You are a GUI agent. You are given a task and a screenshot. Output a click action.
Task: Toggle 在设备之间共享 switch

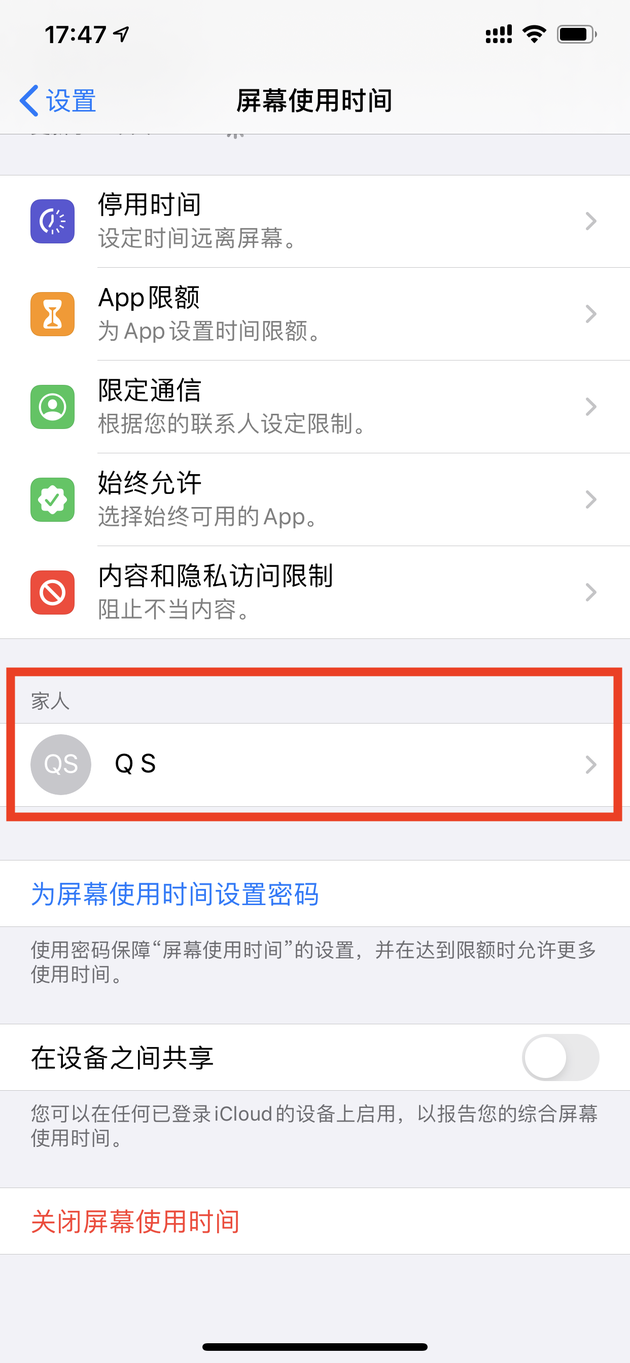pos(560,1058)
